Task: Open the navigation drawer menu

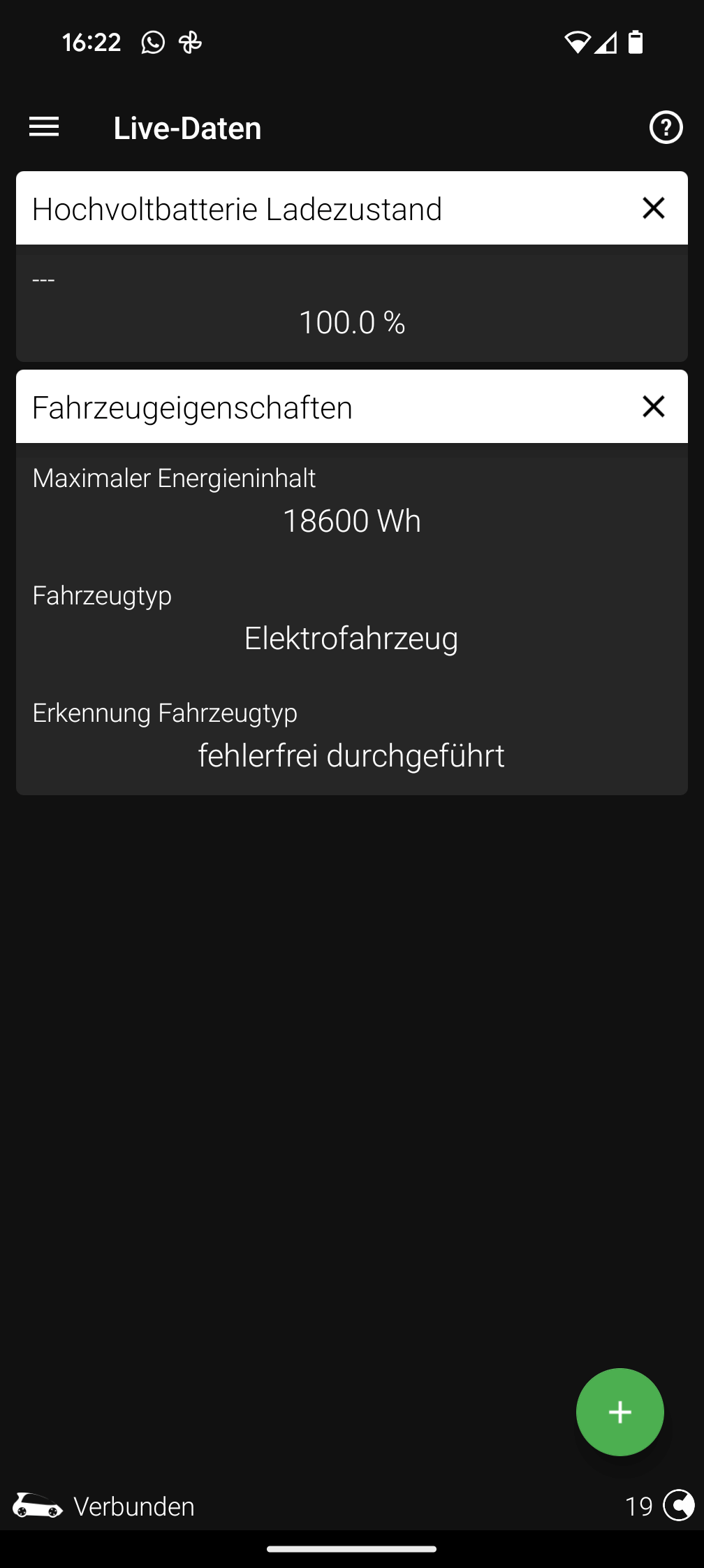Action: point(43,126)
